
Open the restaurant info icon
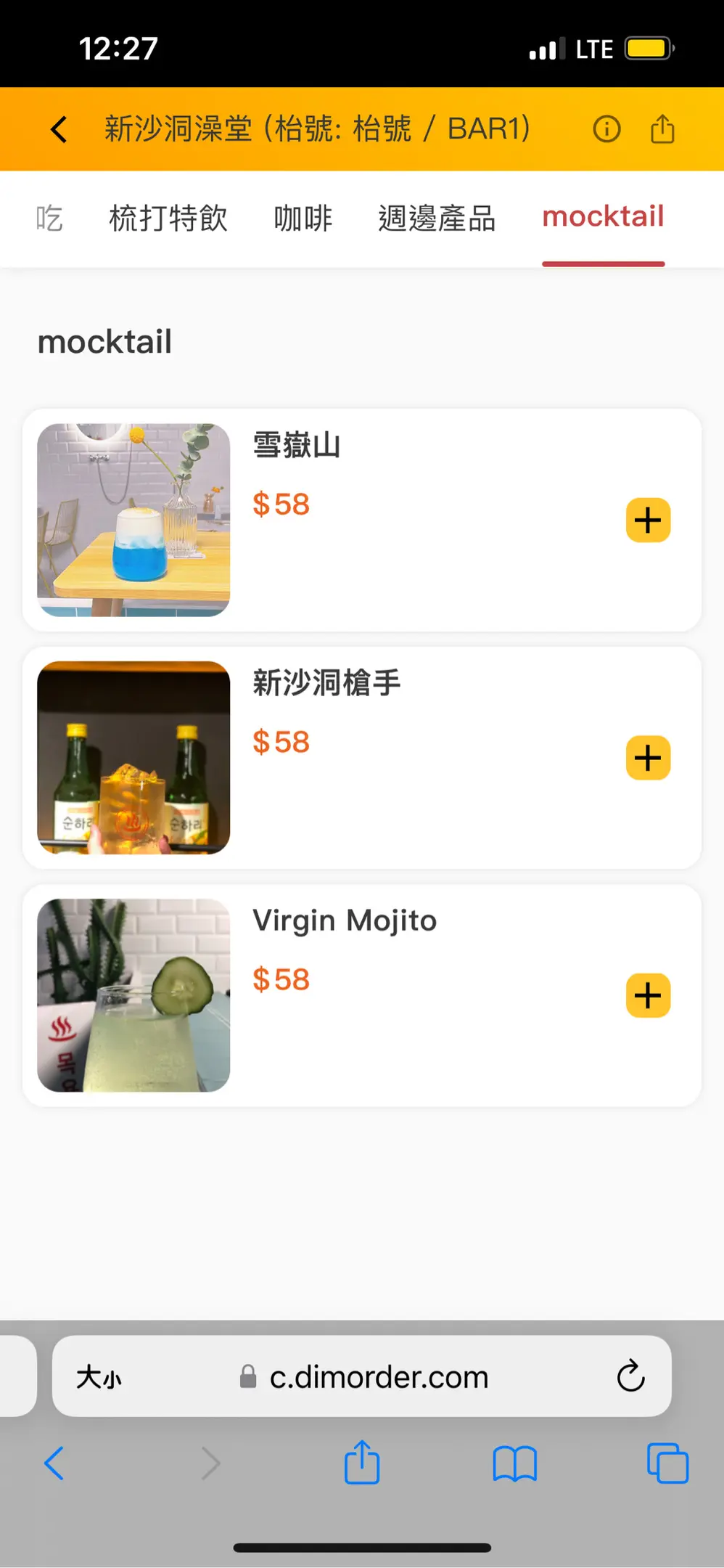[x=606, y=129]
